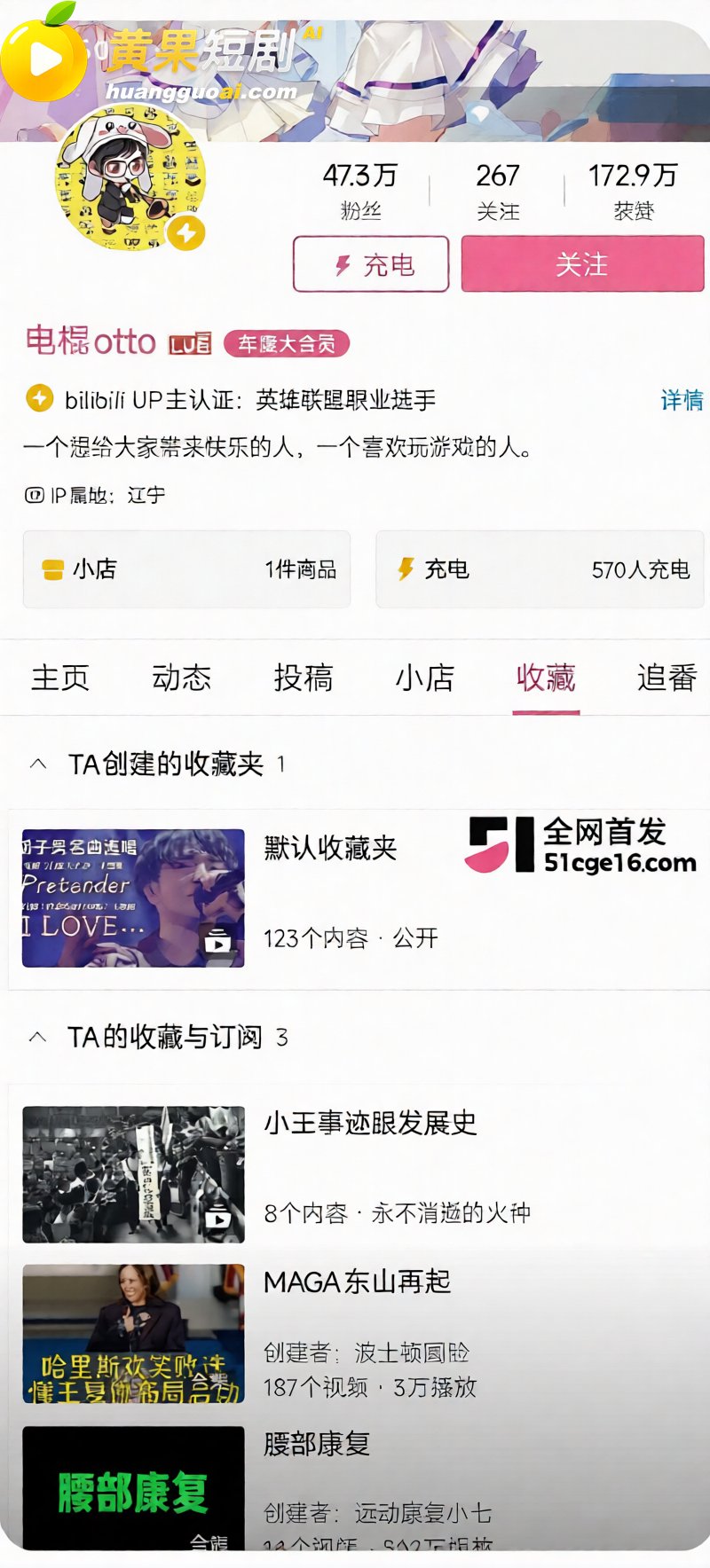Switch to the 追番 tab
This screenshot has width=710, height=1568.
click(x=667, y=678)
